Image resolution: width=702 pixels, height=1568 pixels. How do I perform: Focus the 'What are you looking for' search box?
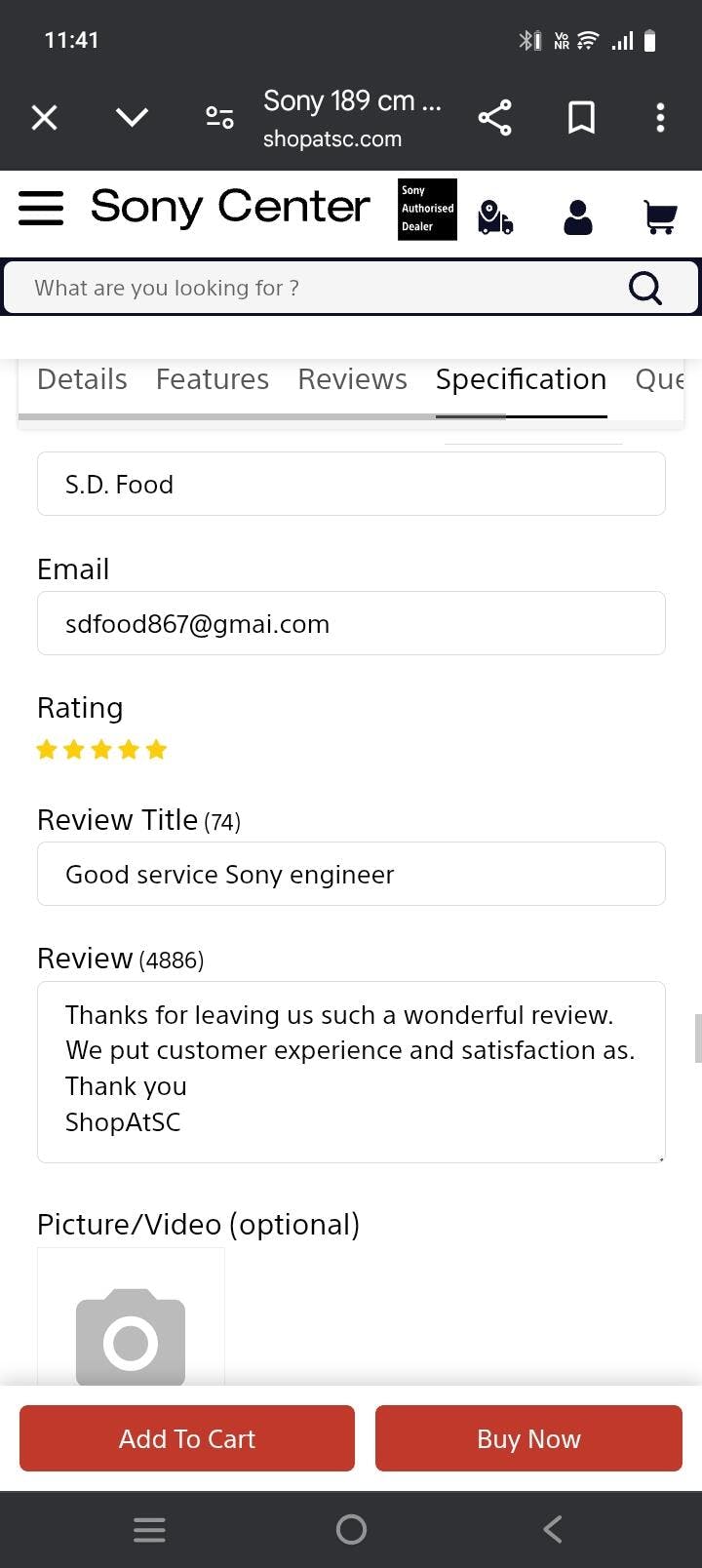coord(312,288)
